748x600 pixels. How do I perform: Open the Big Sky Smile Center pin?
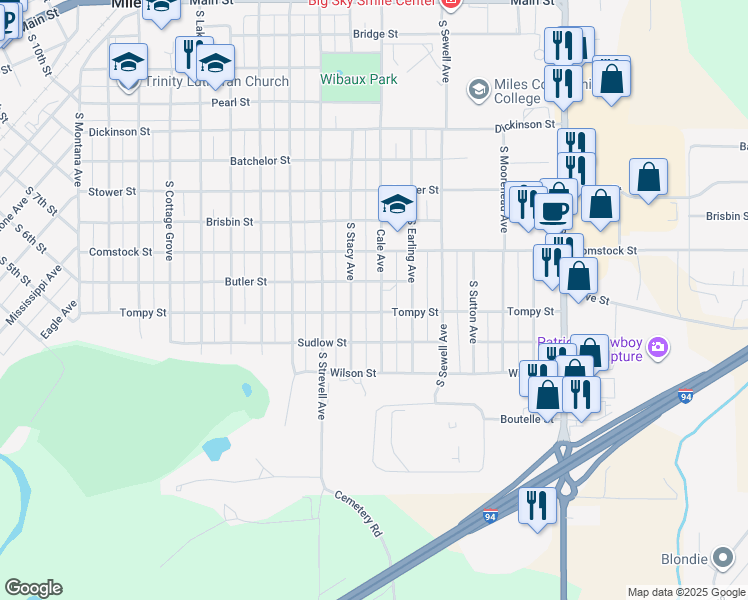coord(450,4)
